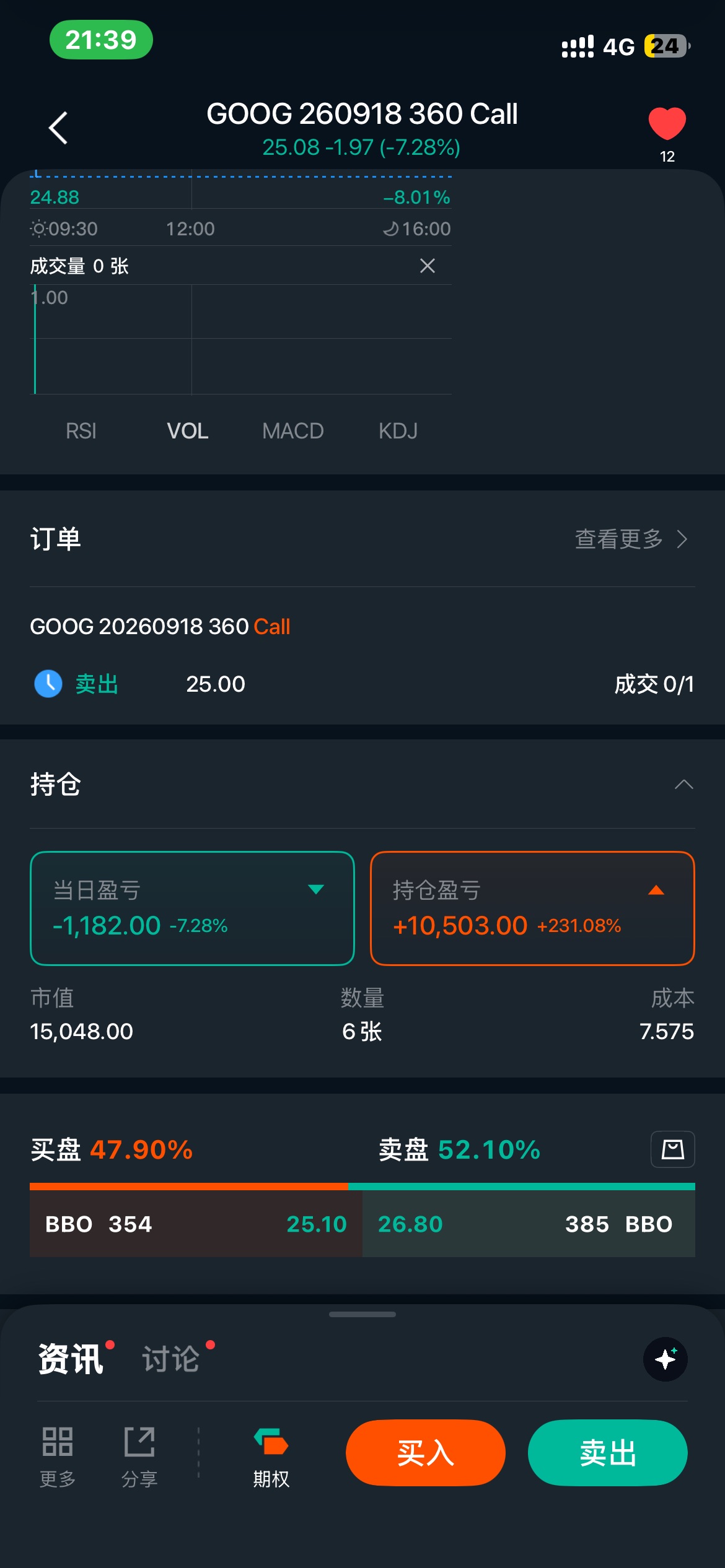
Task: Switch indicator to KDJ
Action: pos(398,431)
